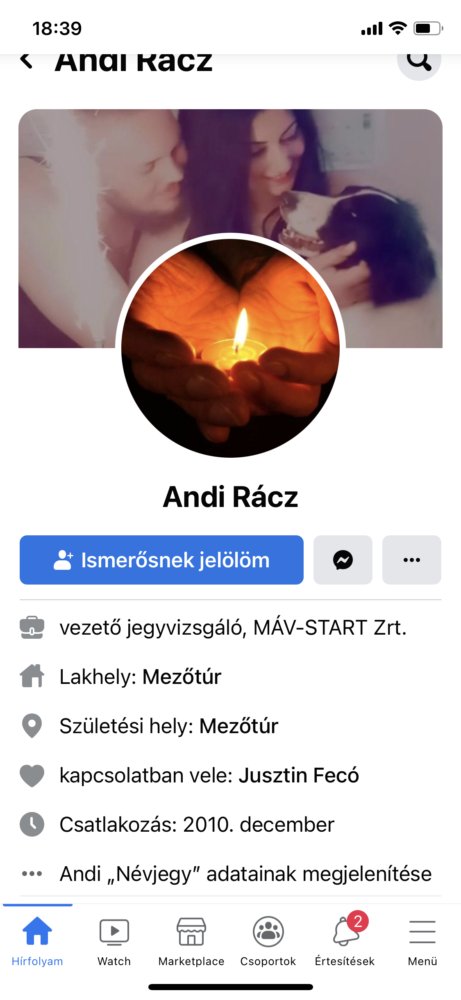Open the Menü tab
The height and width of the screenshot is (1000, 461).
coord(422,941)
